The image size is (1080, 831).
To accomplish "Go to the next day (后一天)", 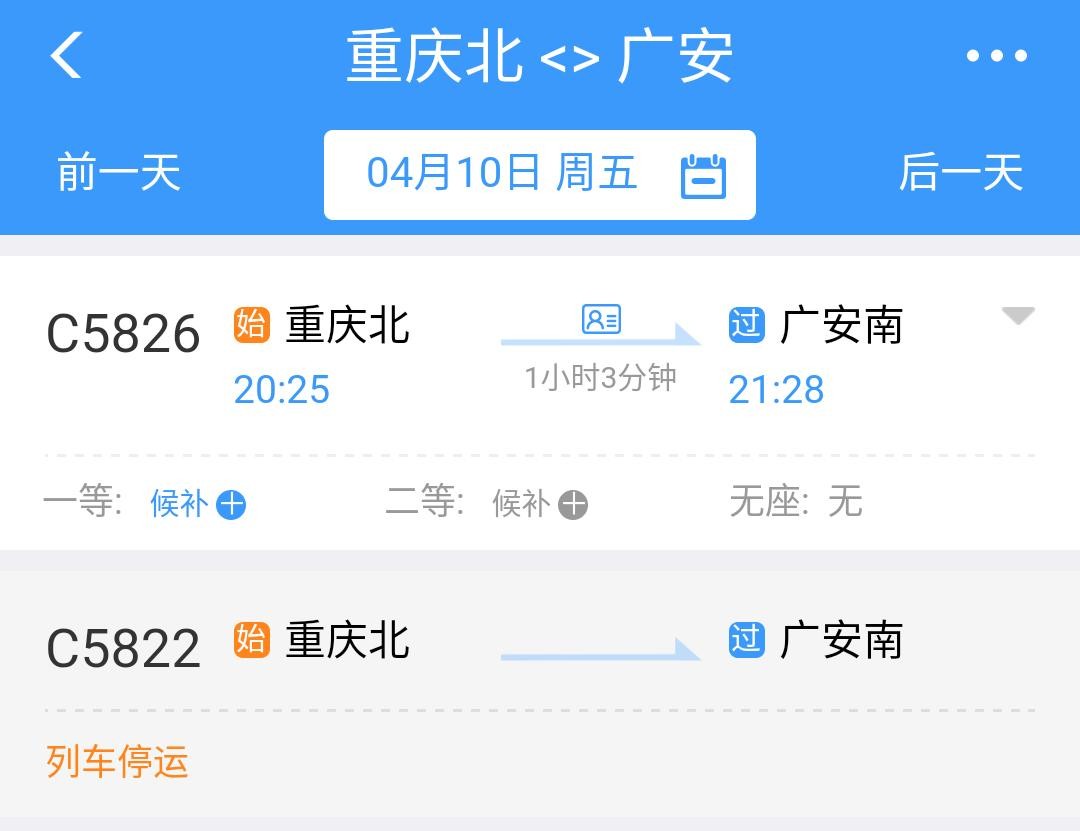I will point(960,172).
